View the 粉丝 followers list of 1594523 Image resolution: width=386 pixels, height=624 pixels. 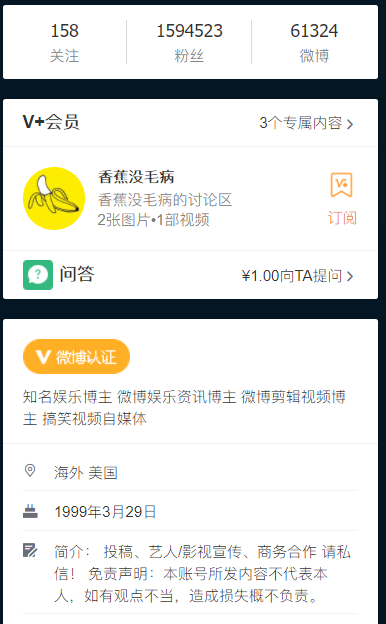click(x=189, y=42)
